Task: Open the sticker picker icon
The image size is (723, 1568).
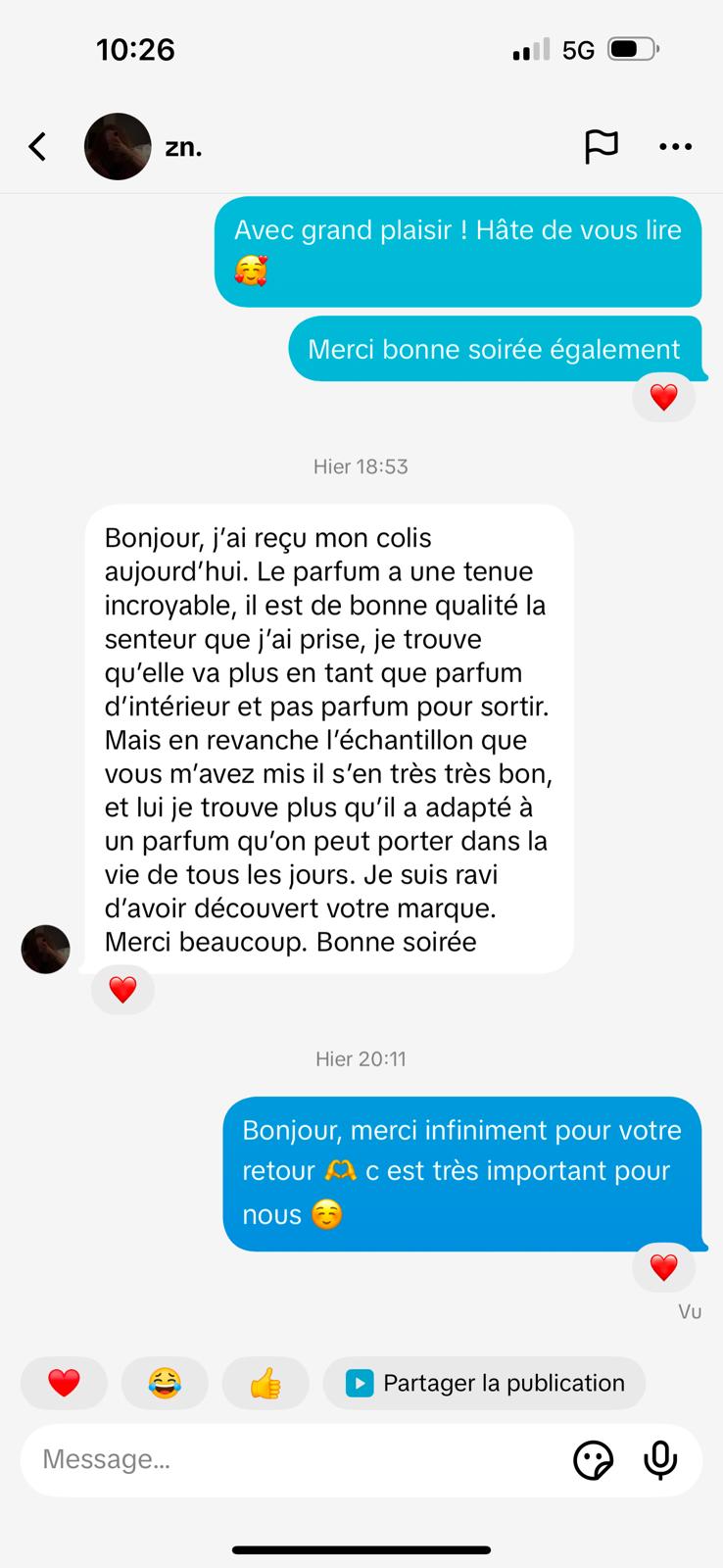Action: pos(593,1460)
